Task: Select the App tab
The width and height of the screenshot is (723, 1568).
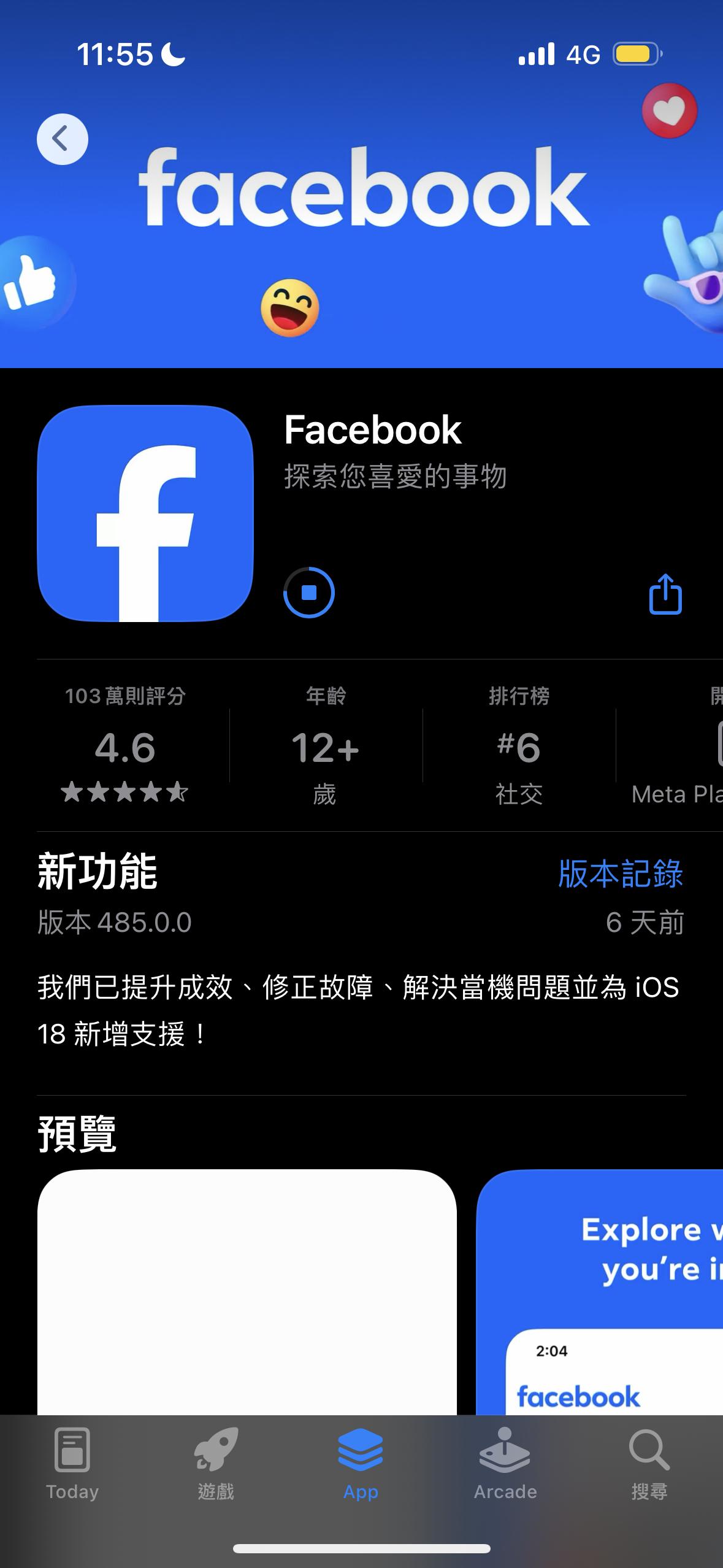Action: click(x=361, y=1464)
